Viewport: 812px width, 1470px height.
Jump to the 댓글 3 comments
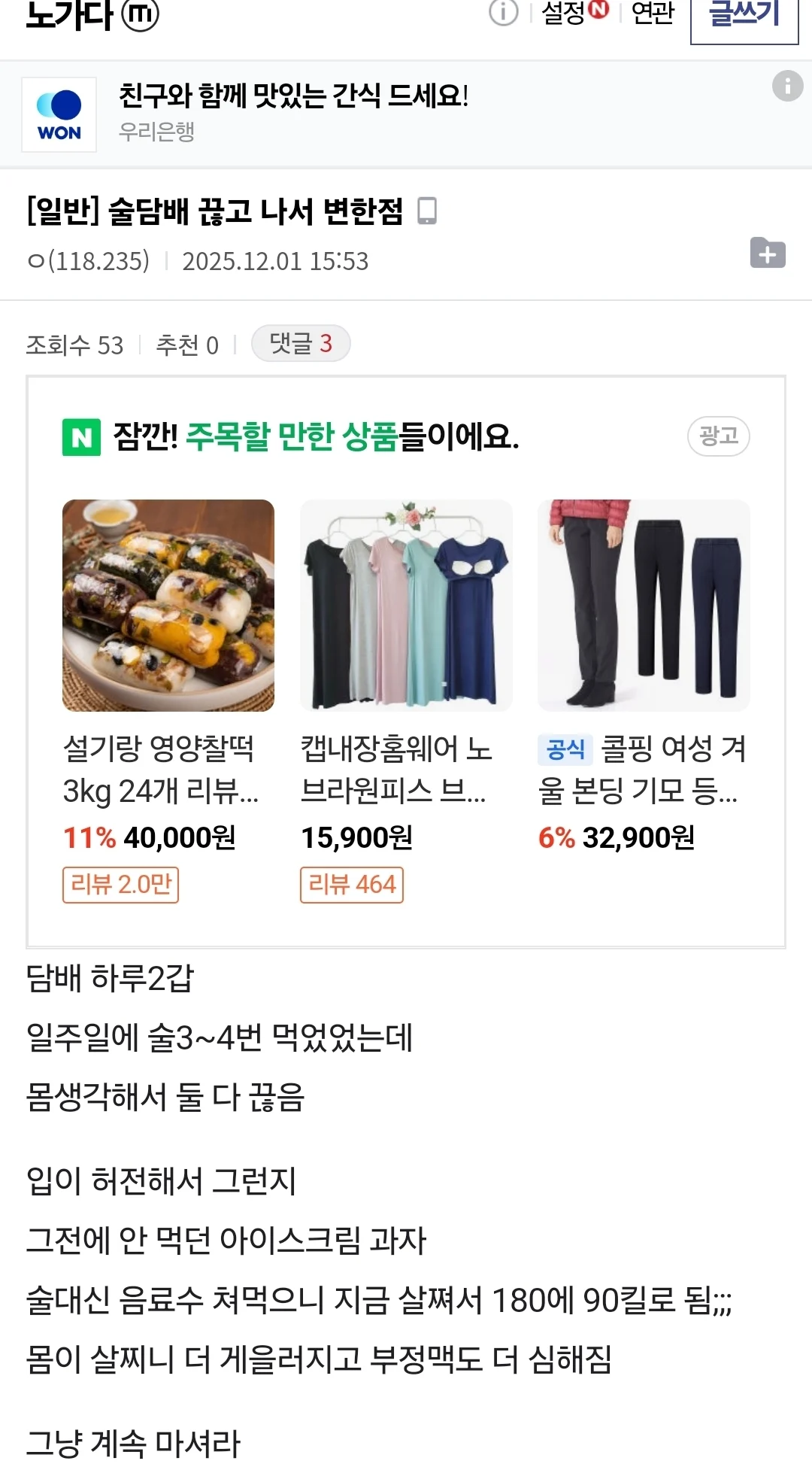[301, 344]
